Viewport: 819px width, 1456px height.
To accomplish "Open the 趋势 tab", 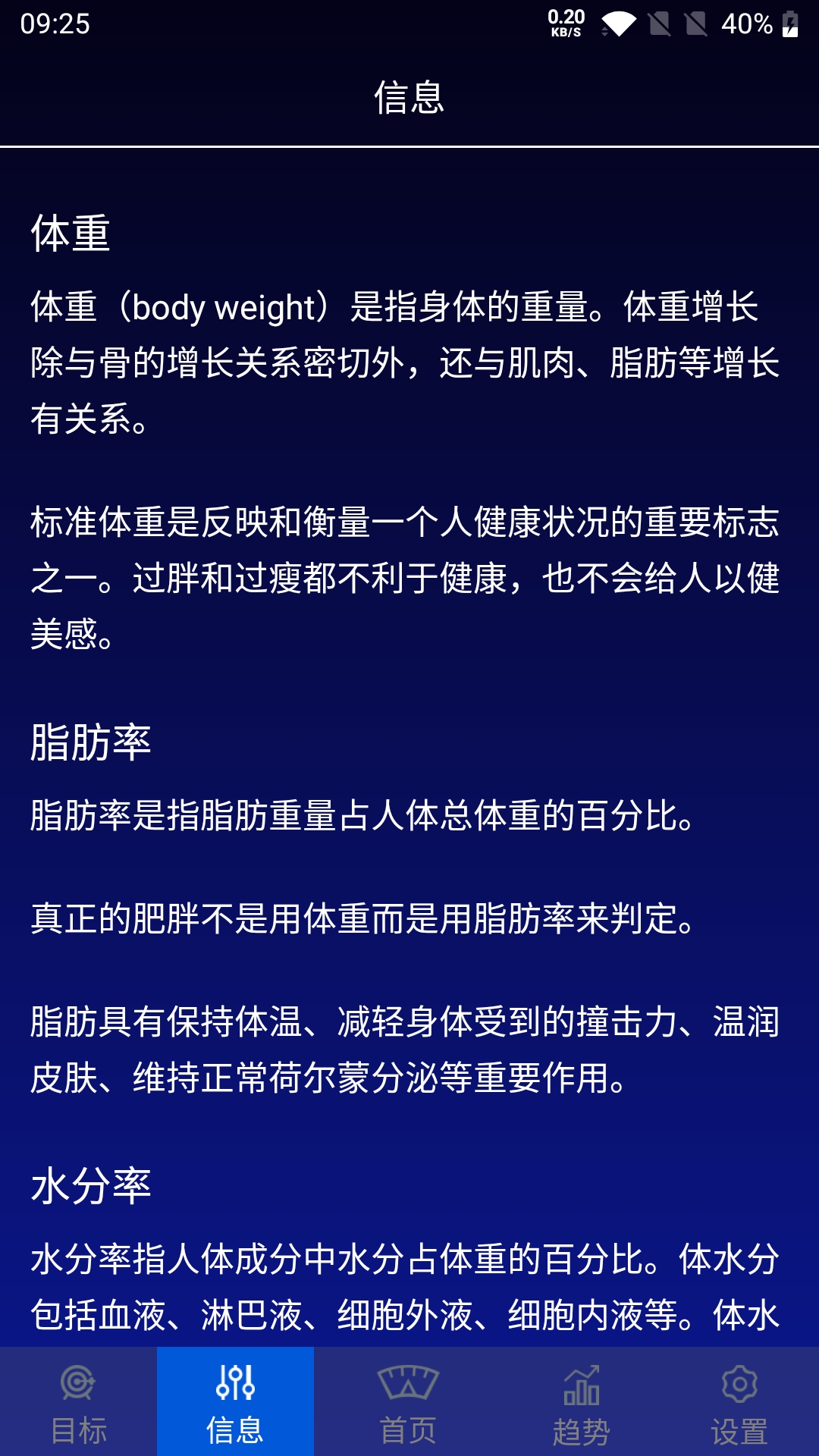I will [581, 1401].
